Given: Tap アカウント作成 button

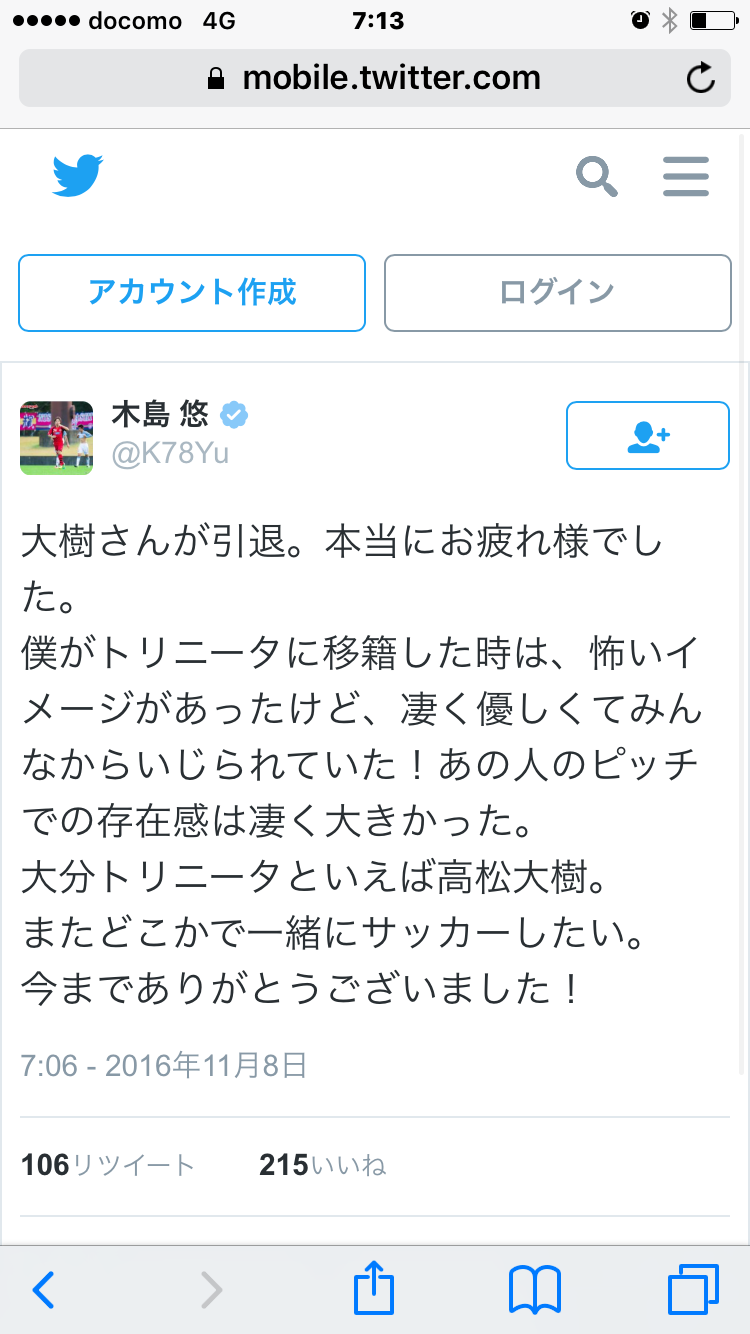Looking at the screenshot, I should (192, 293).
